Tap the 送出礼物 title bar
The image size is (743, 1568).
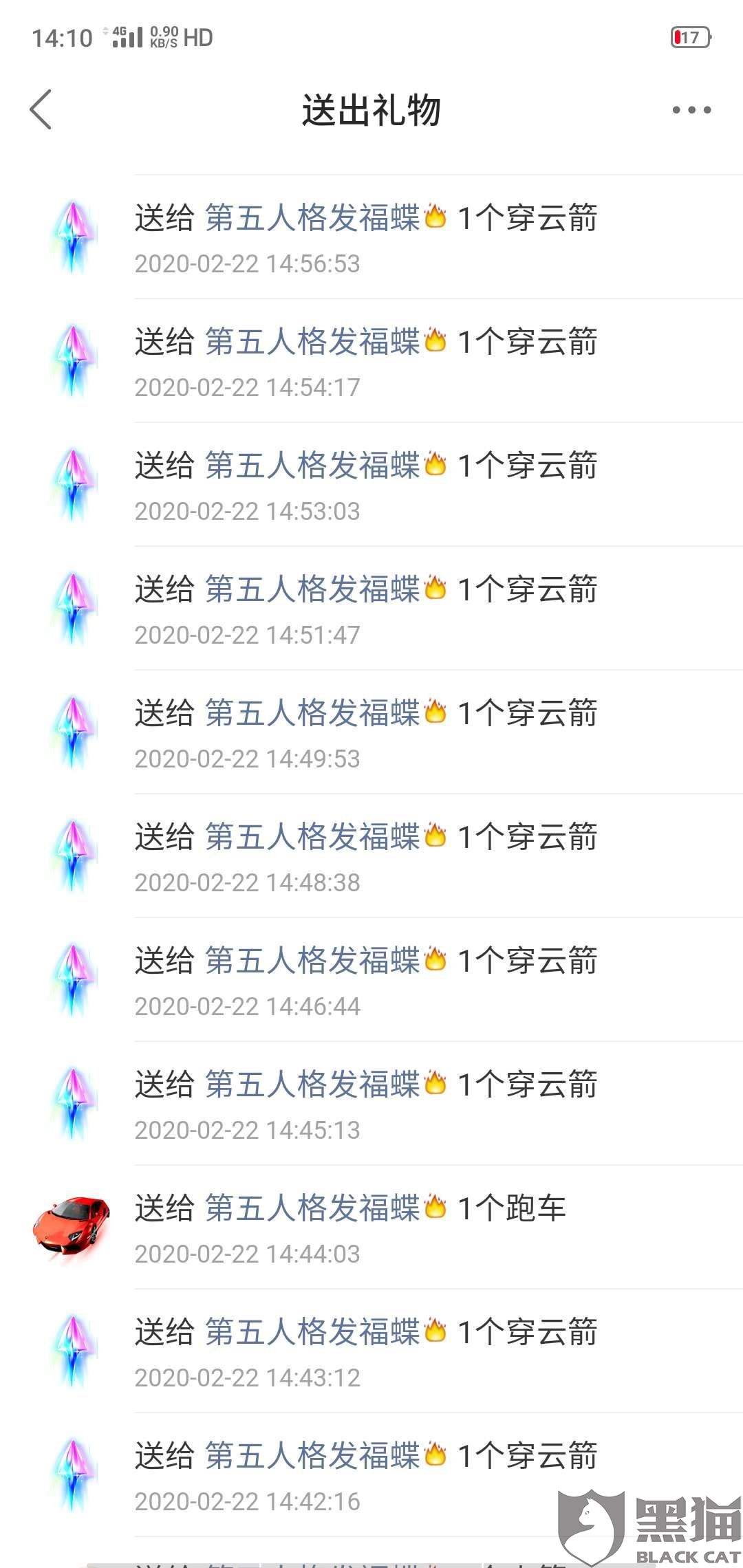coord(371,109)
